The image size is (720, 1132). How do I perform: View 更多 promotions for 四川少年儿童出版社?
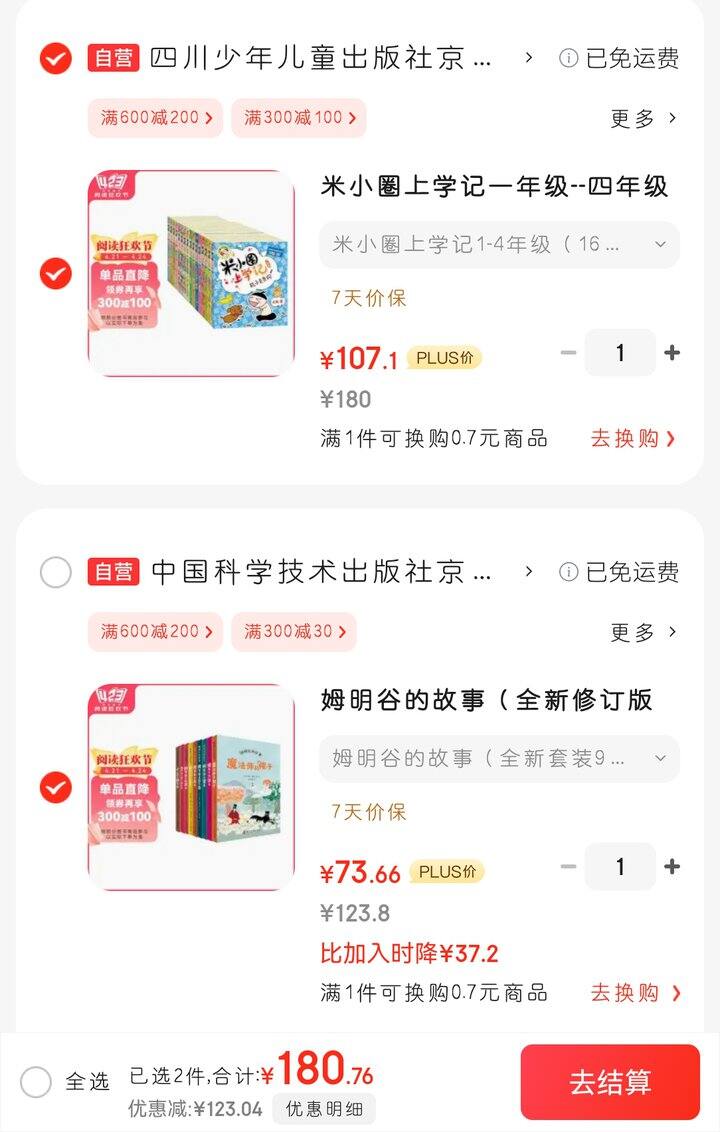[643, 118]
